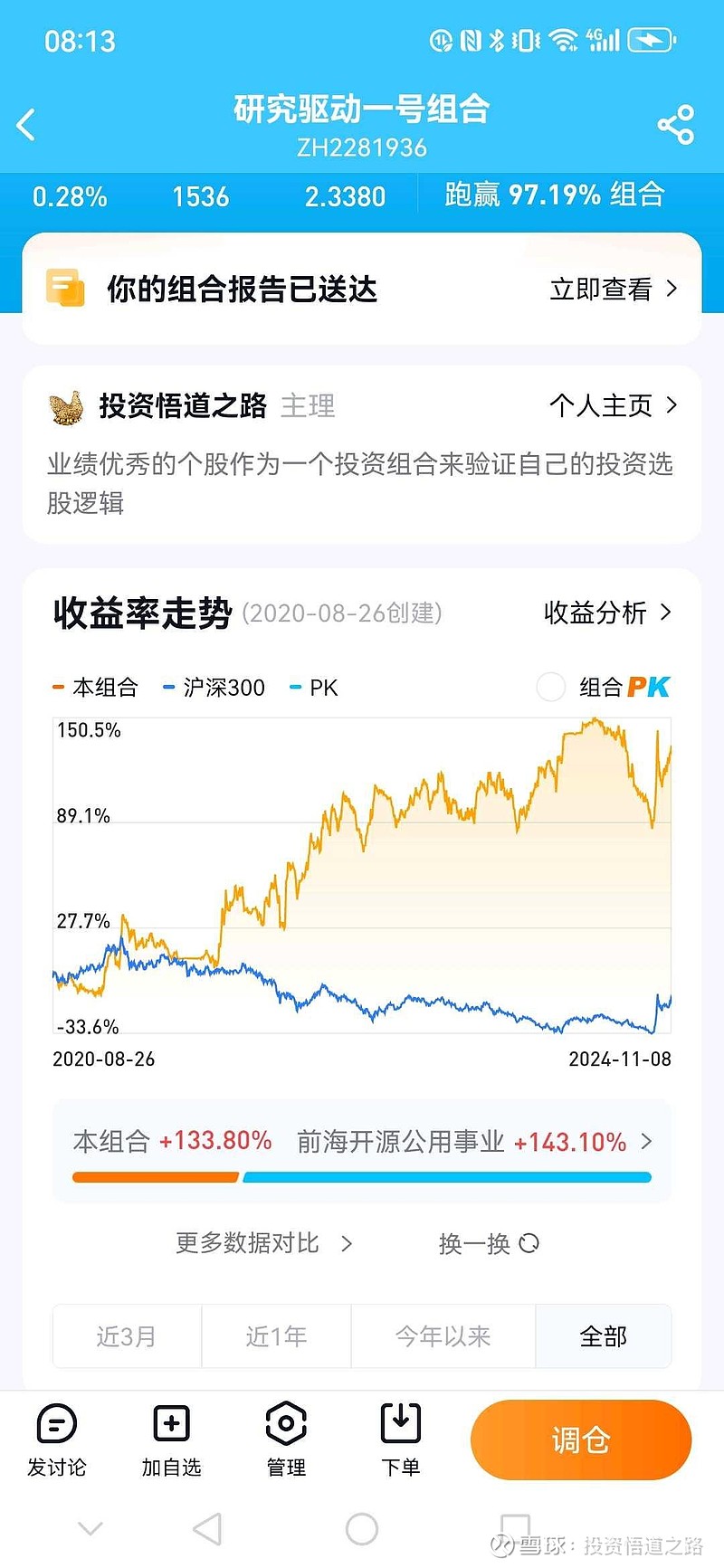Enable the 组合PK comparison toggle
The height and width of the screenshot is (1568, 724).
click(x=550, y=688)
